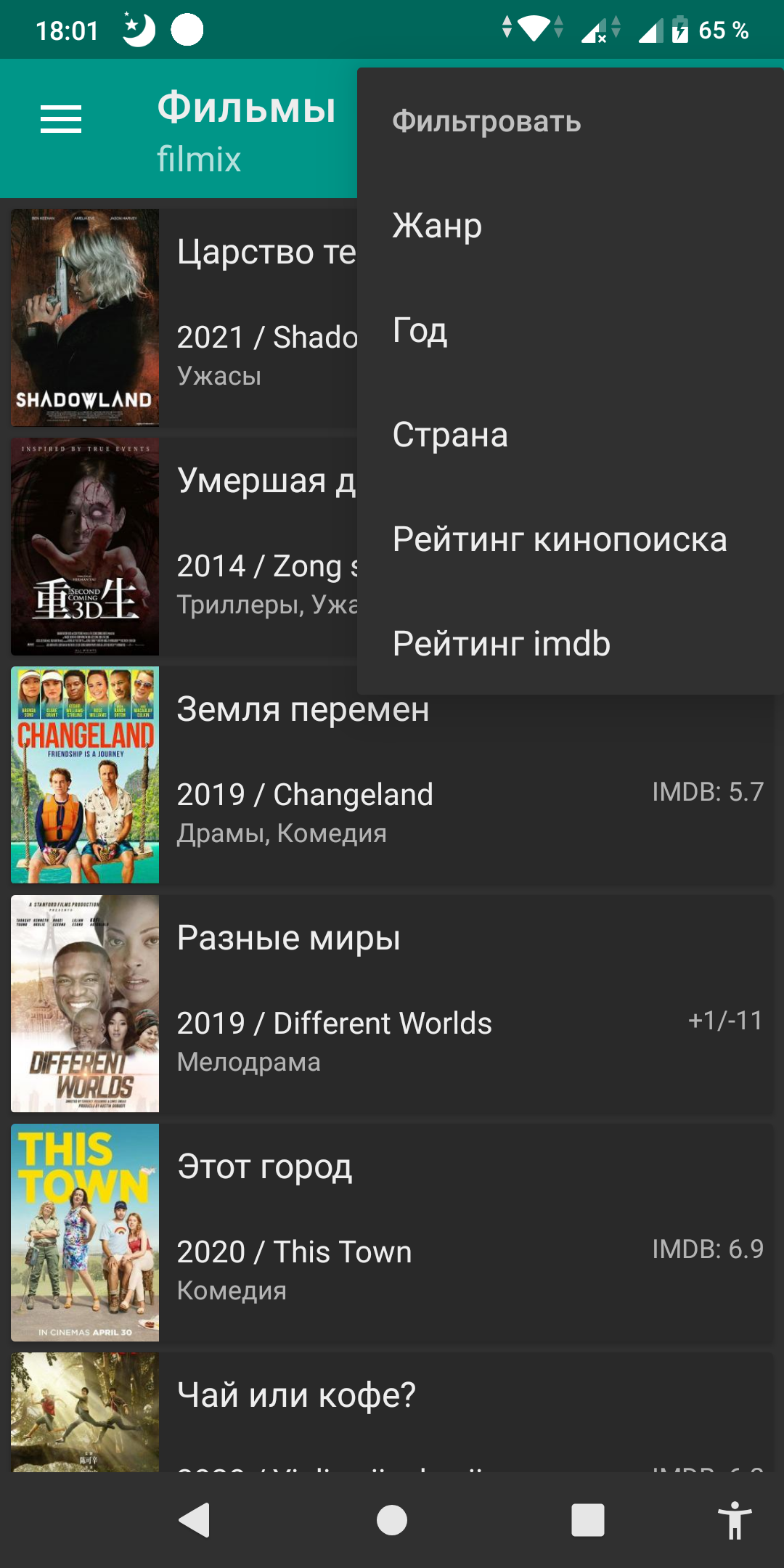
Task: Filter by Страна
Action: pyautogui.click(x=450, y=435)
